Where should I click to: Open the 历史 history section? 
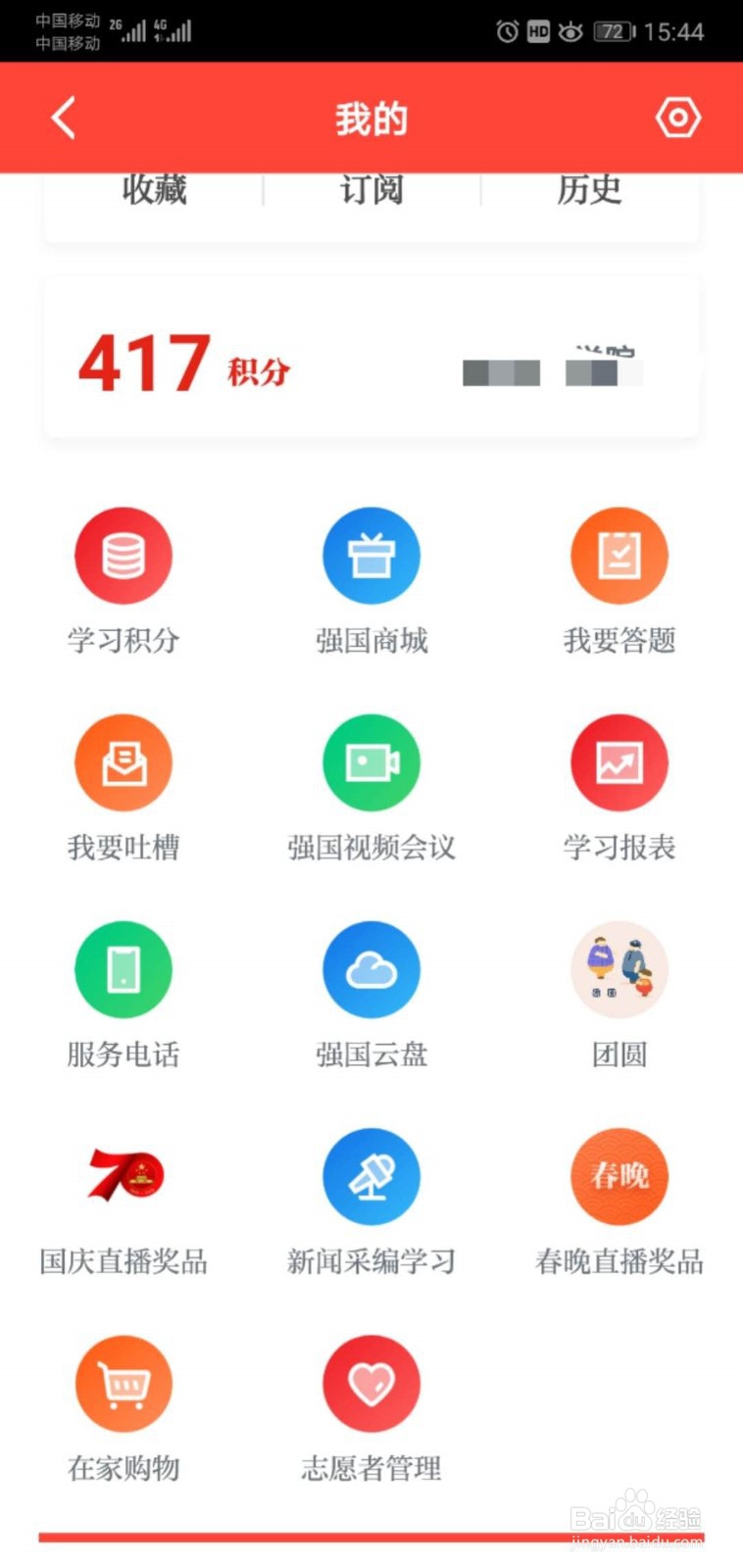click(x=589, y=189)
